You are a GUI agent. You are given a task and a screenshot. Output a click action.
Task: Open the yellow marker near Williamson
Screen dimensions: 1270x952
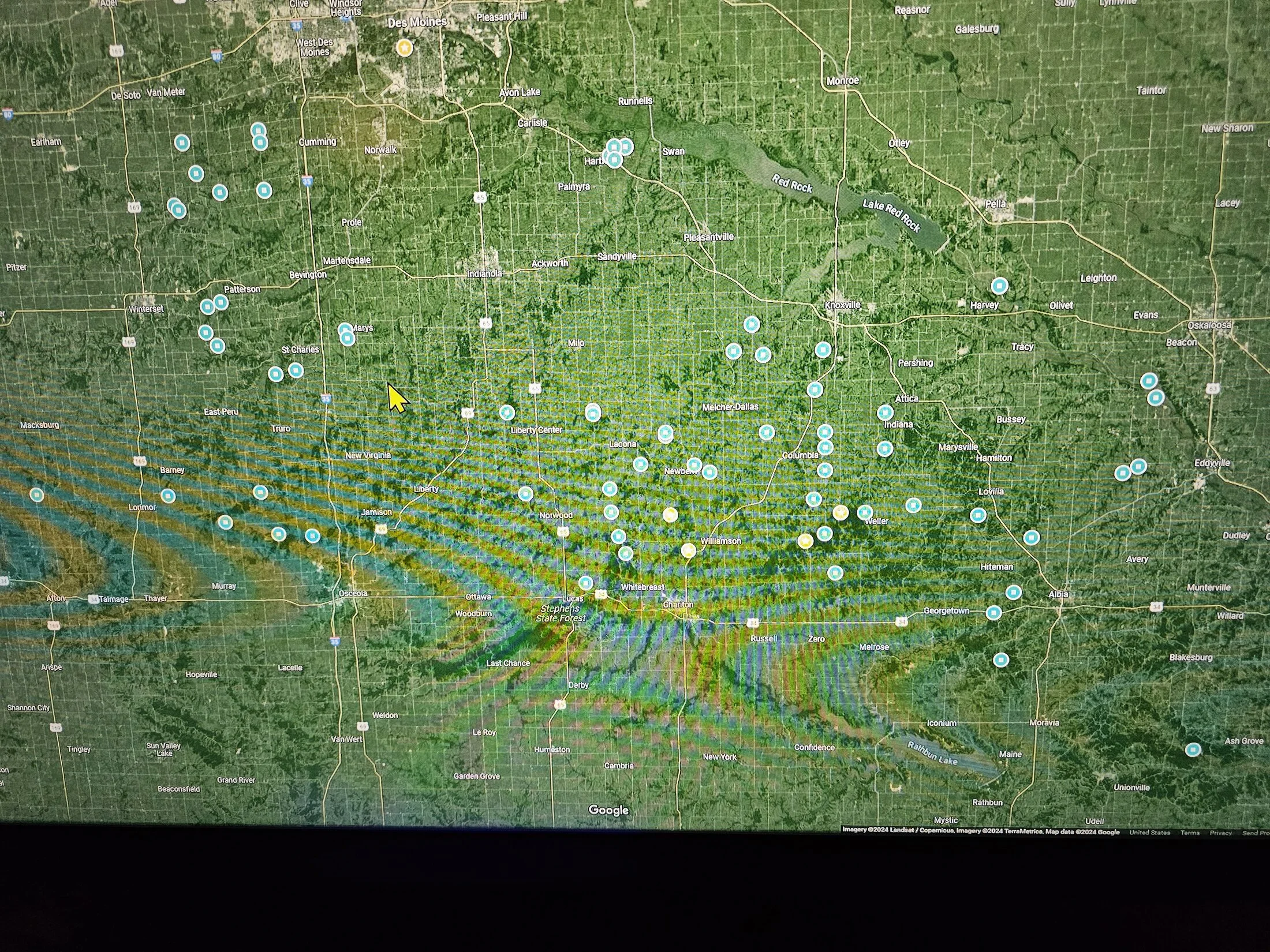tap(688, 550)
